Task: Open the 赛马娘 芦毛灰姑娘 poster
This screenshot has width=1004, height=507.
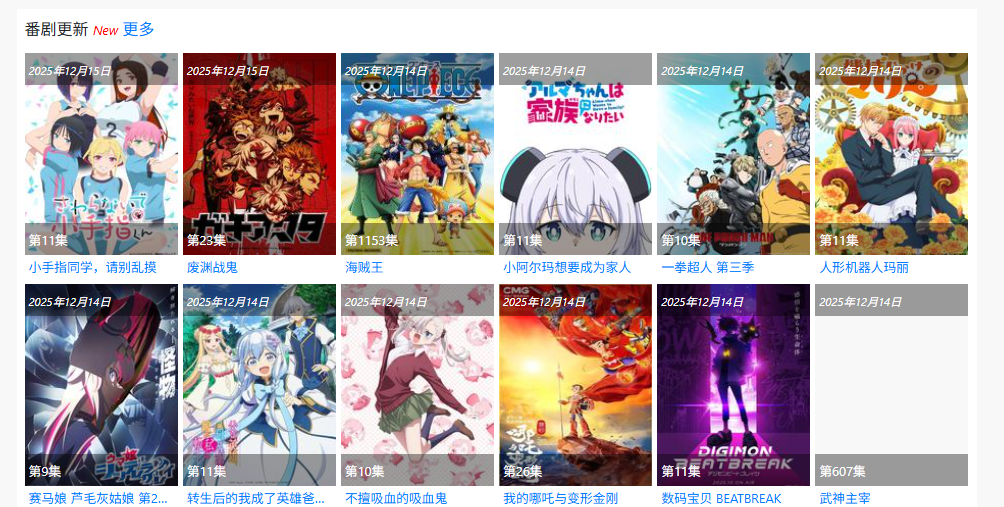Action: (101, 385)
